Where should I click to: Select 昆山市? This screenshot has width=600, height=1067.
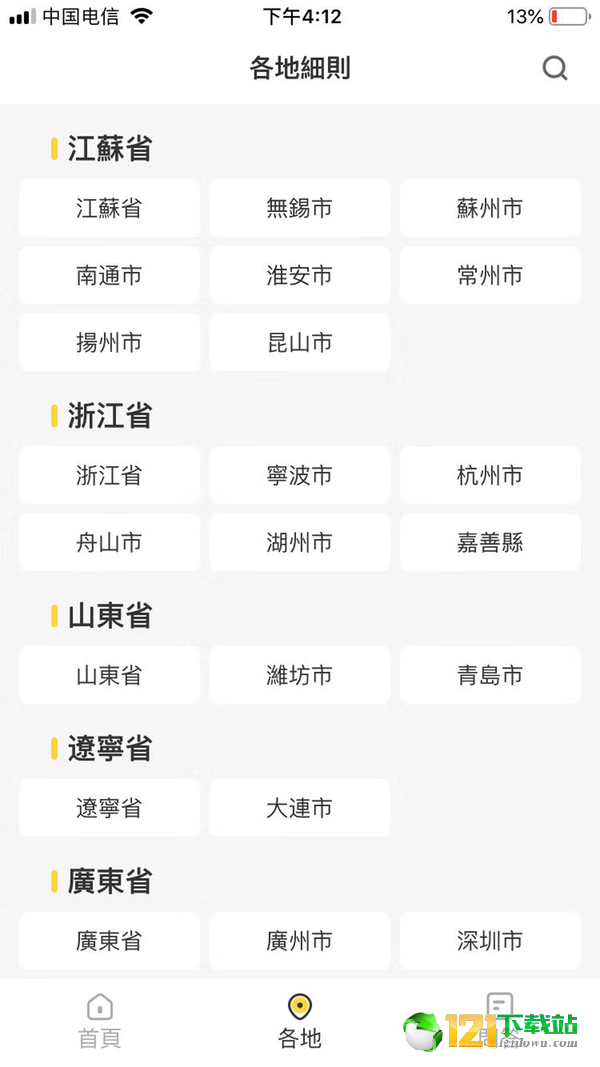[299, 342]
